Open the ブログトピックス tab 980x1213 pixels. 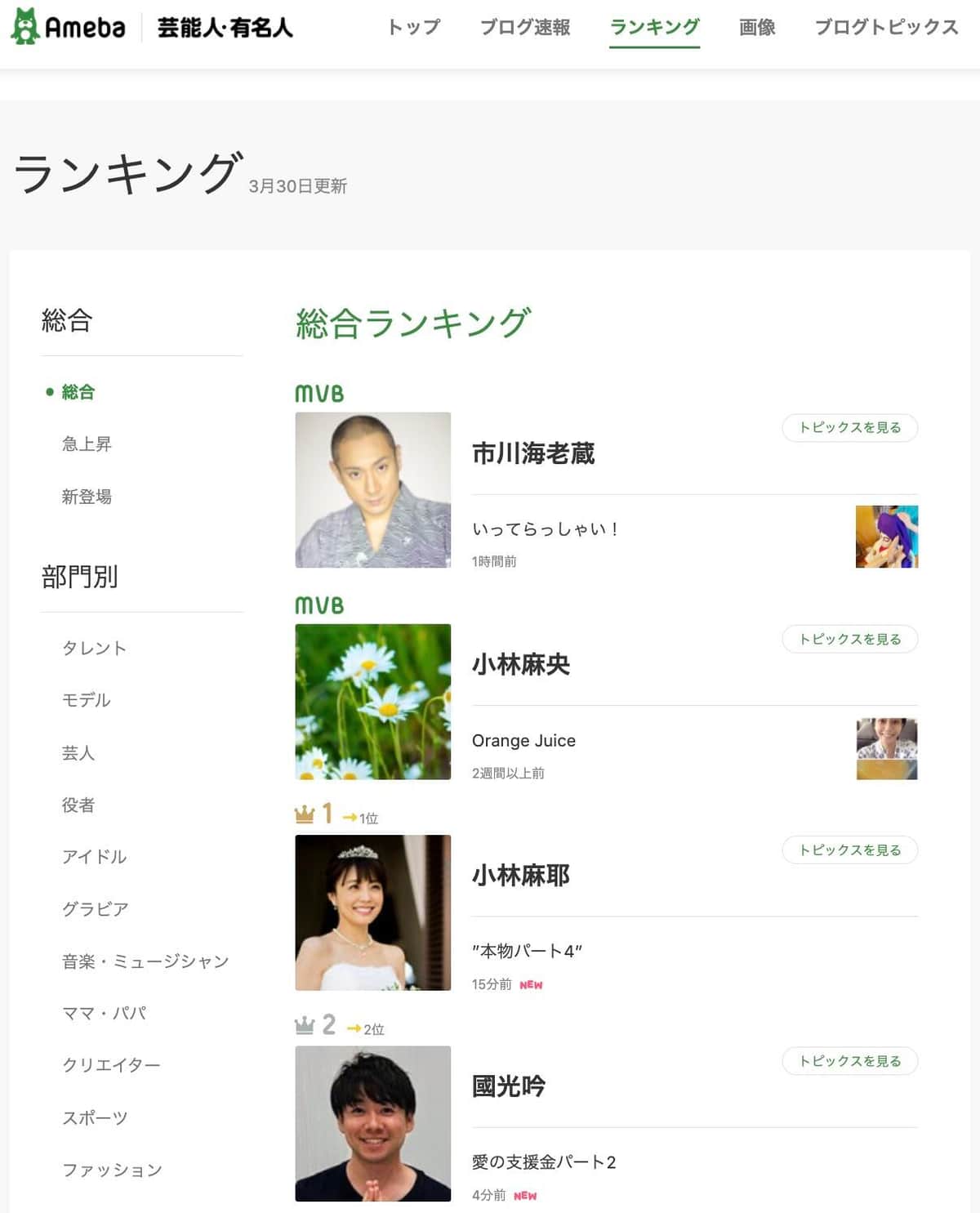886,27
